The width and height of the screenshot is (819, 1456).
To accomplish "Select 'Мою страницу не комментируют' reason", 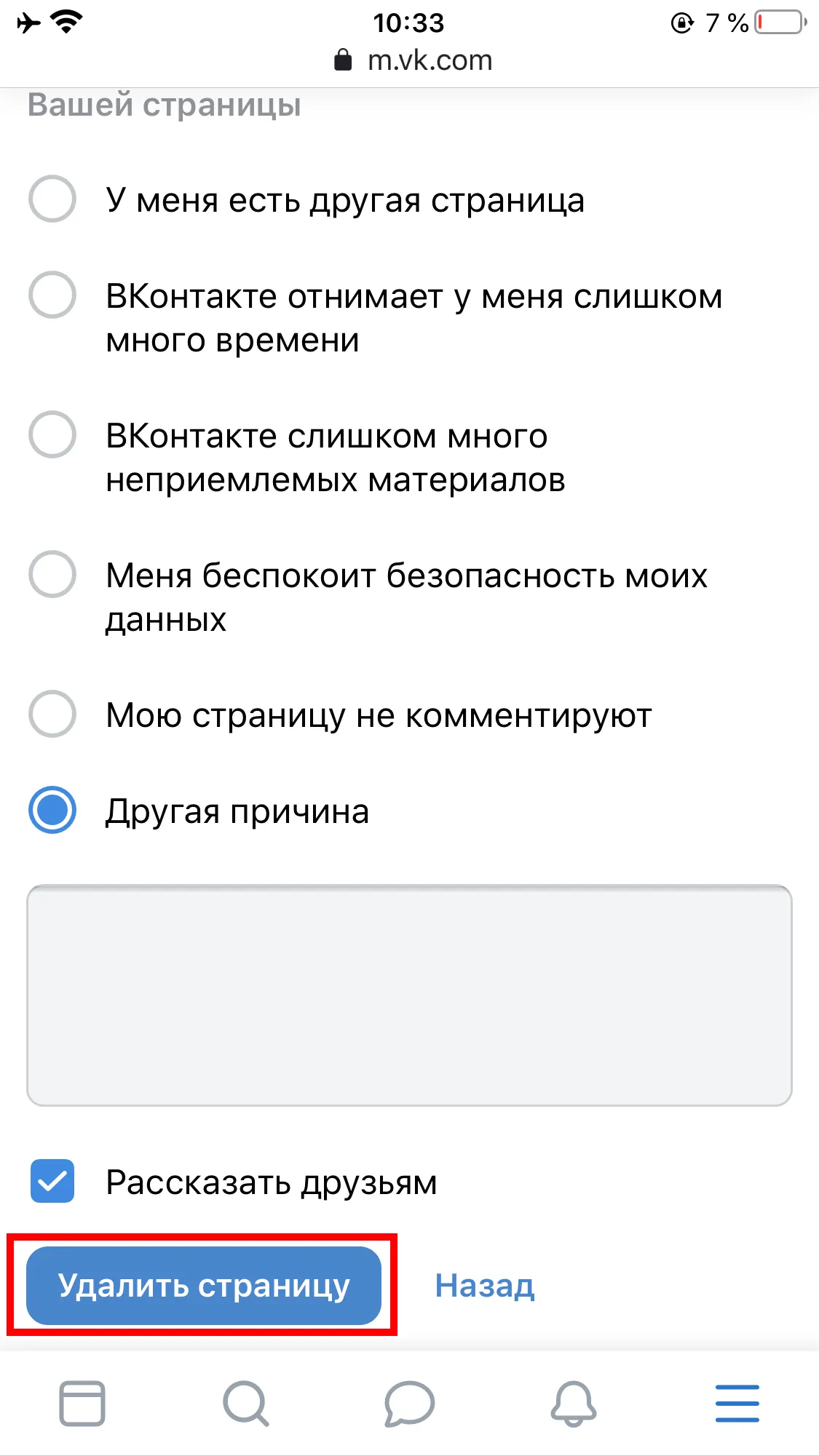I will point(52,714).
